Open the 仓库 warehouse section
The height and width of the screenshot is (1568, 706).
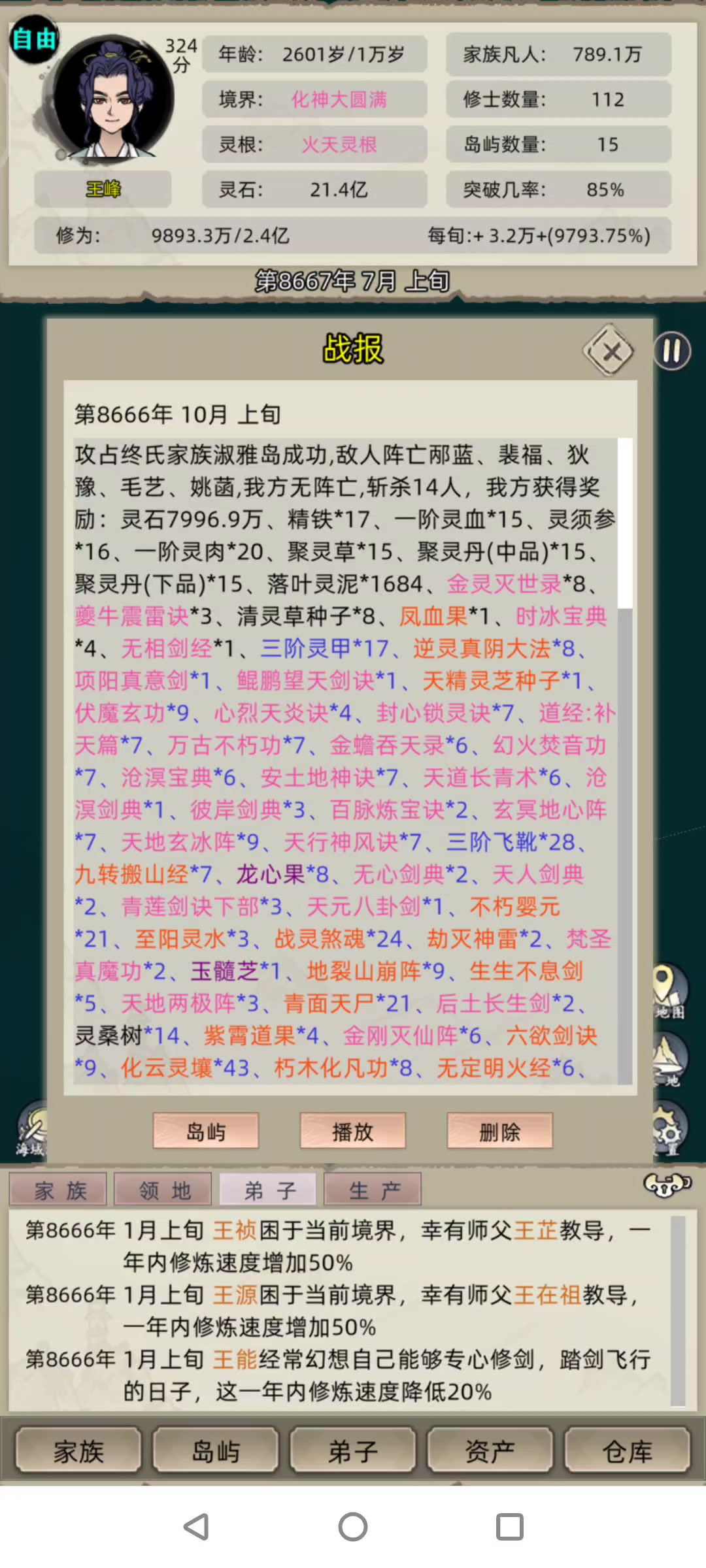627,1452
